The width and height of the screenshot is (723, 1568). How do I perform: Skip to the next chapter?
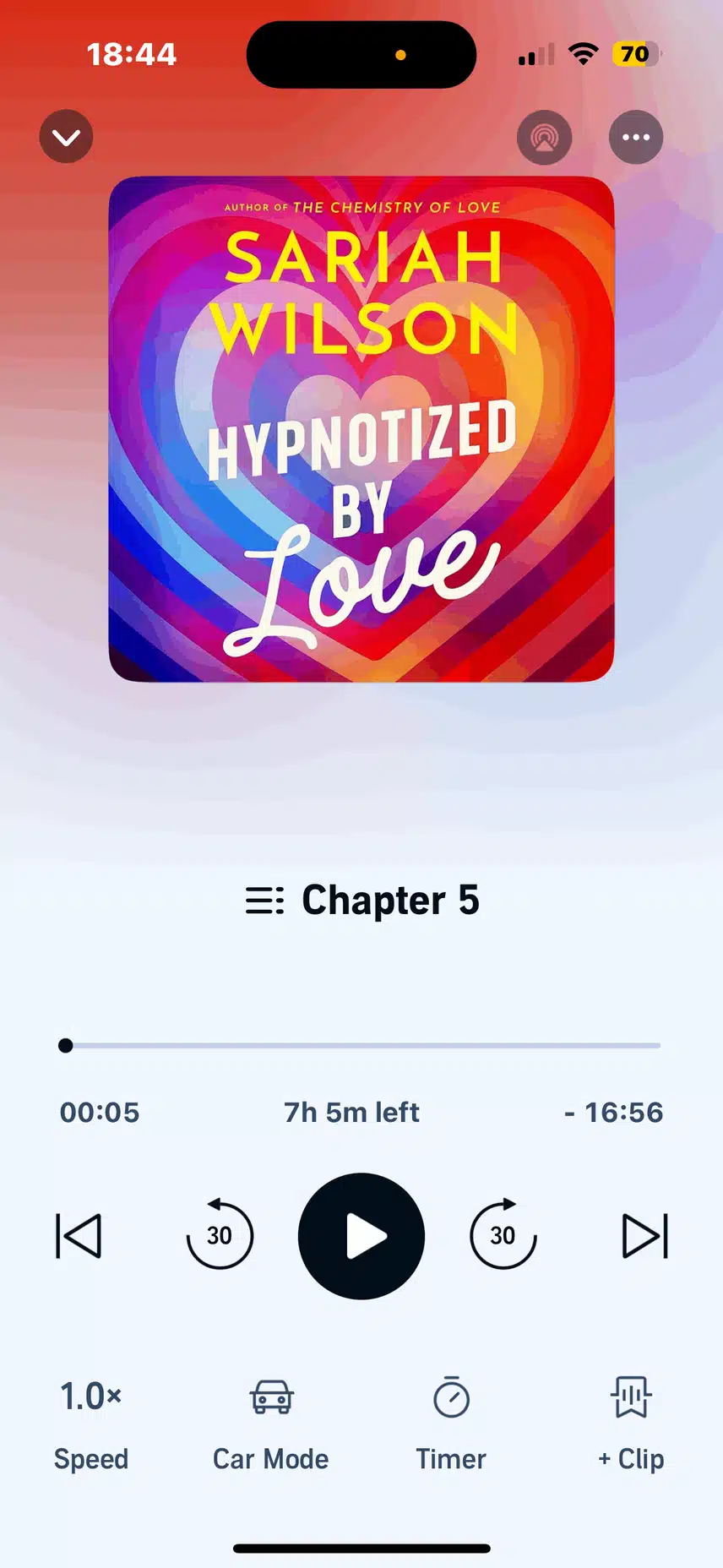click(x=645, y=1236)
